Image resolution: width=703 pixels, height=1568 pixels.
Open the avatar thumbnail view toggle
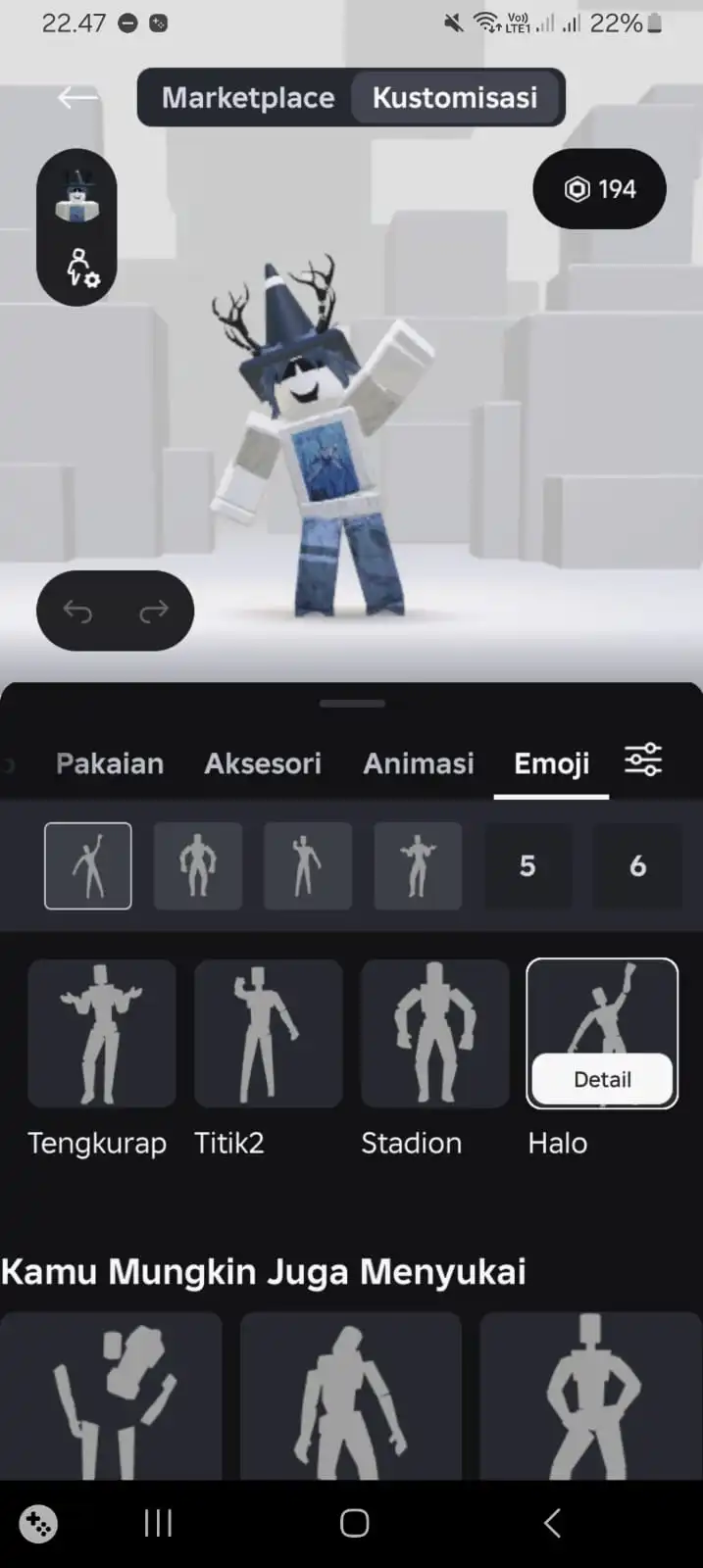[x=76, y=195]
